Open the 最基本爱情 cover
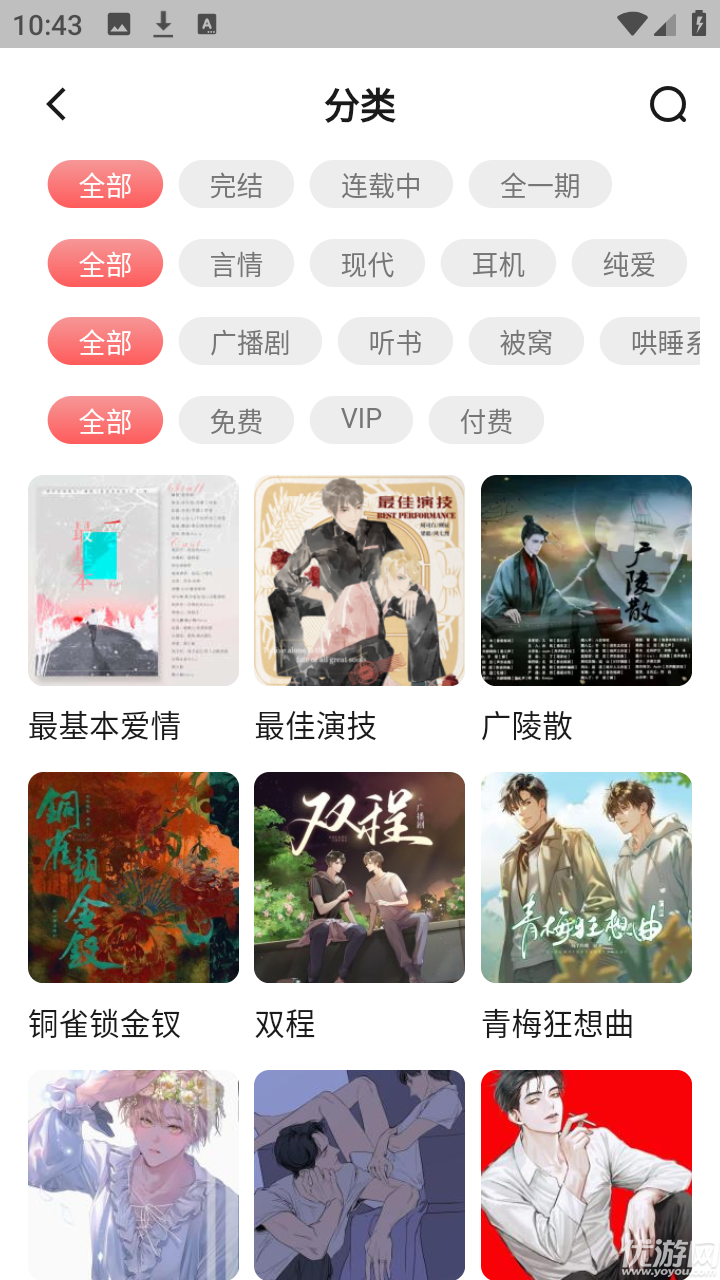This screenshot has width=720, height=1280. pyautogui.click(x=133, y=580)
